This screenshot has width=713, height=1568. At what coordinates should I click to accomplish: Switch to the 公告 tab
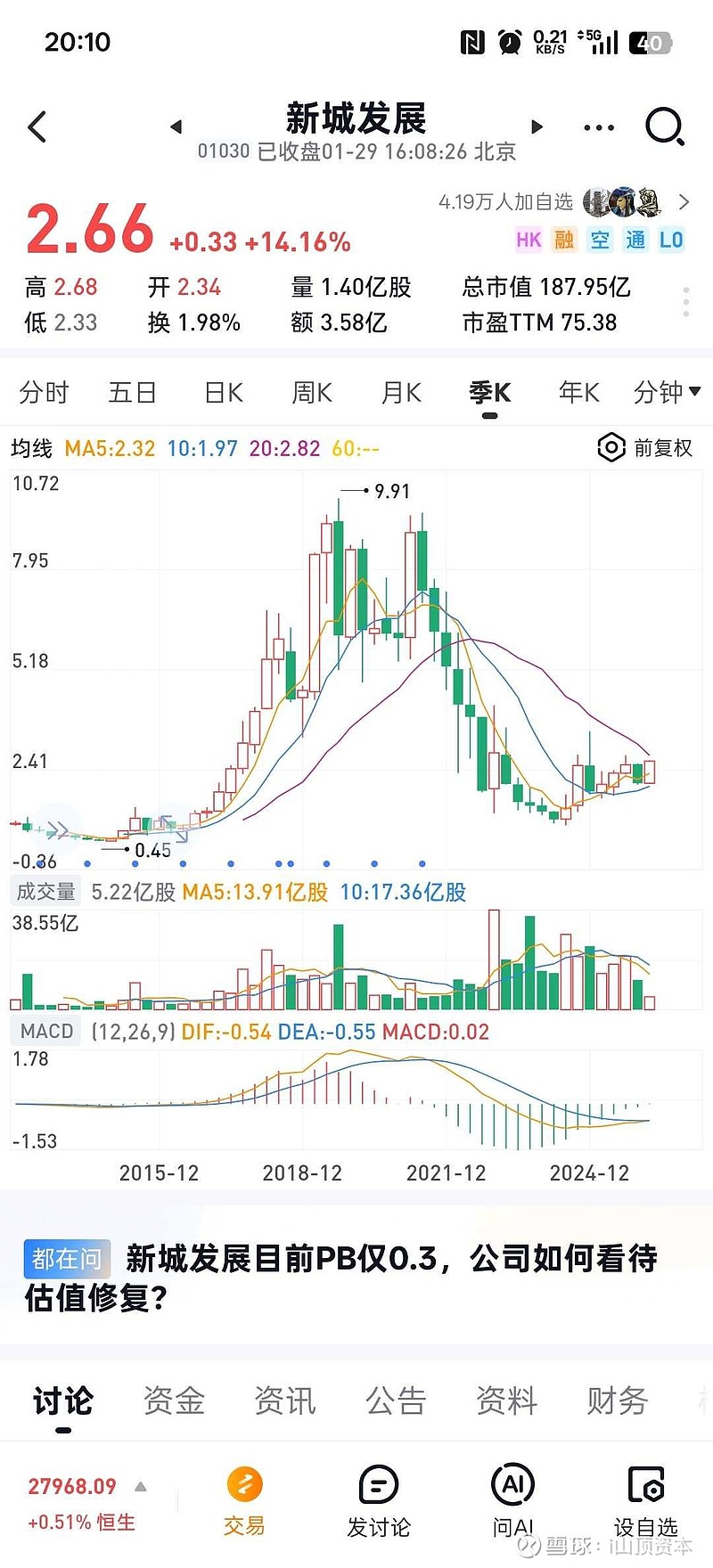point(396,1401)
